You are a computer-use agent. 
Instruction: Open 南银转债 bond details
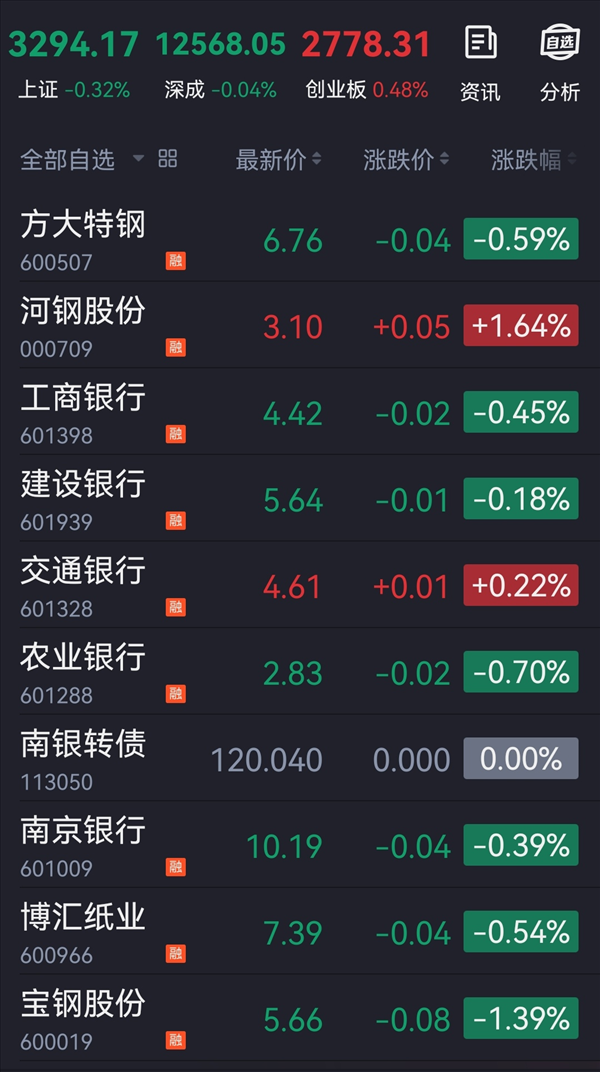pyautogui.click(x=300, y=758)
